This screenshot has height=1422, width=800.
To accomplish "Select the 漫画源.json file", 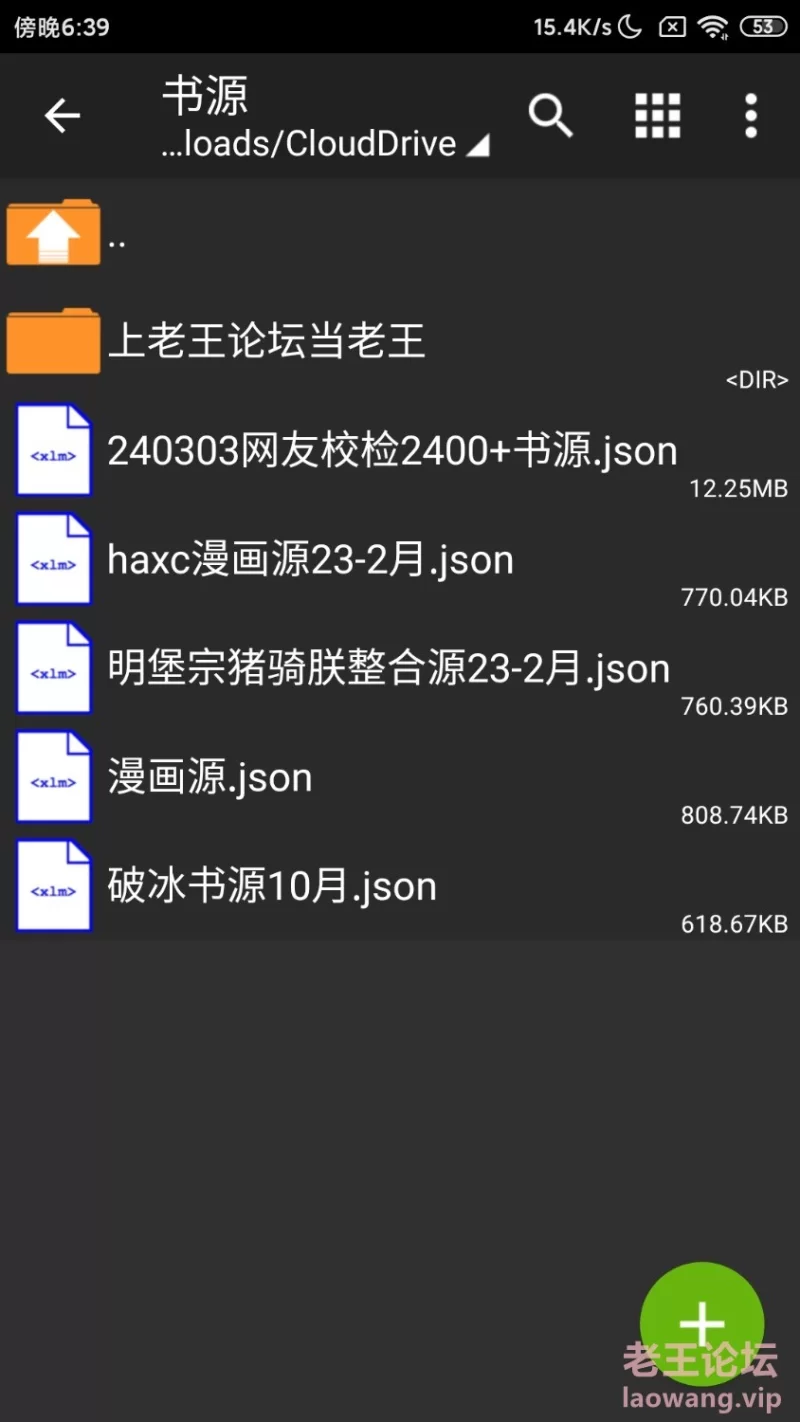I will (400, 779).
